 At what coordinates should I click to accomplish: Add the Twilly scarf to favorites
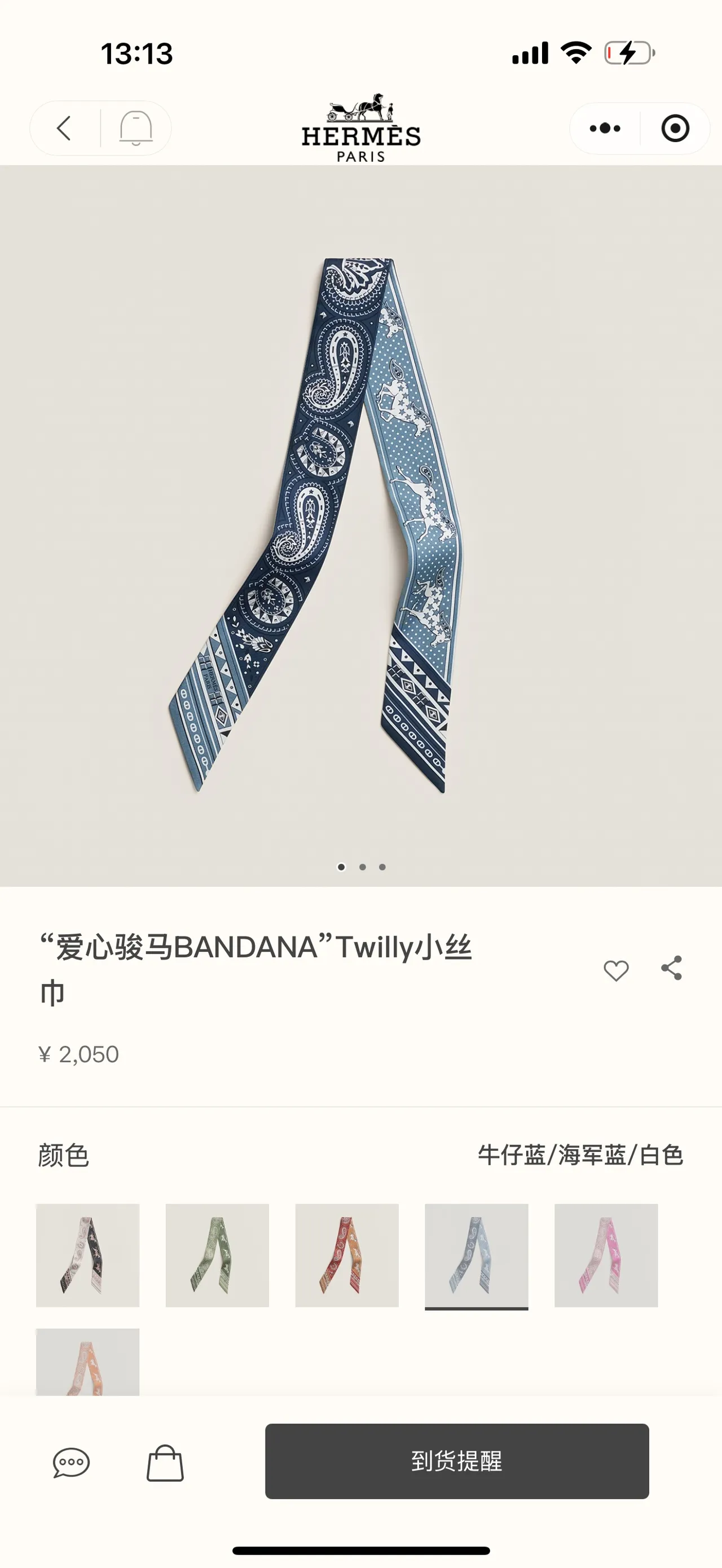coord(616,970)
